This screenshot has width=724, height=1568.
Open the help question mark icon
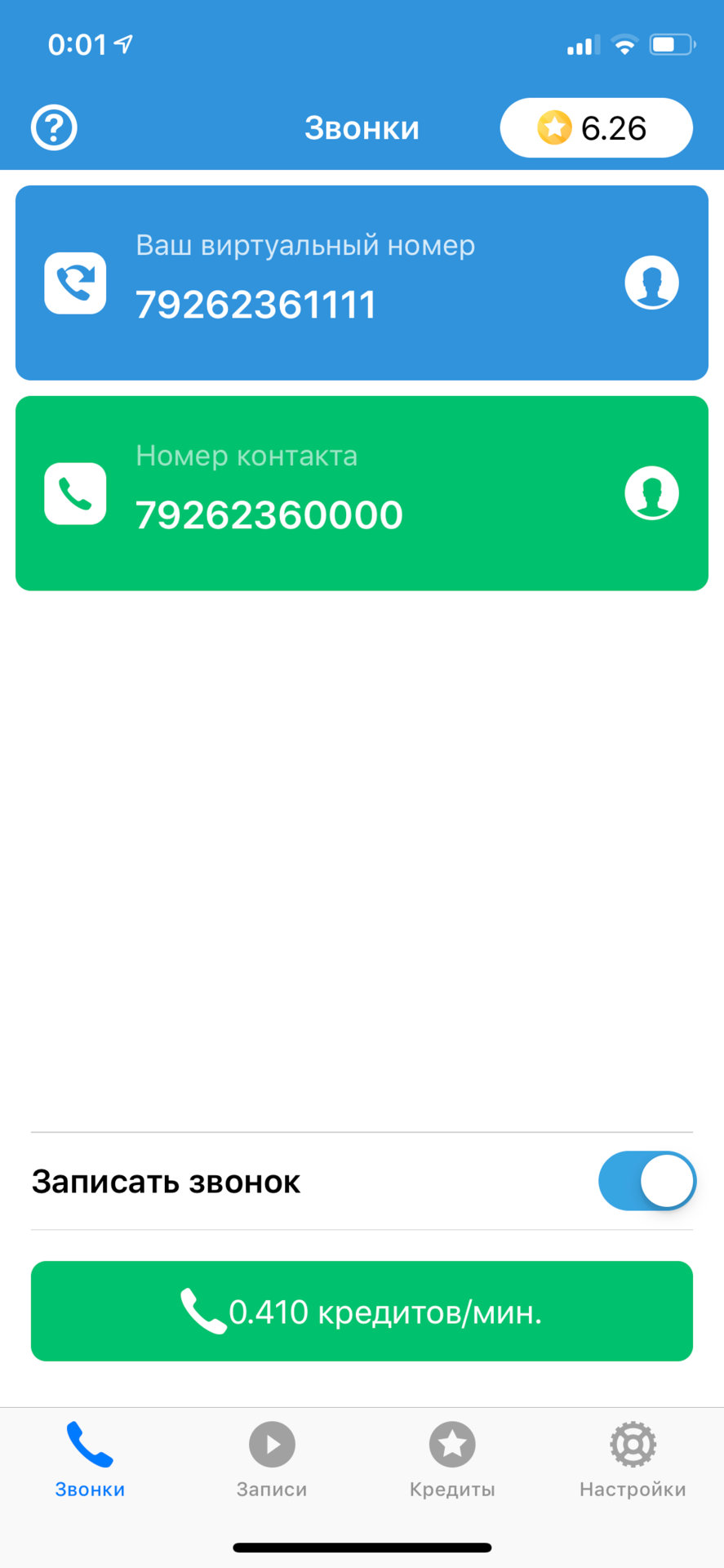[x=54, y=127]
